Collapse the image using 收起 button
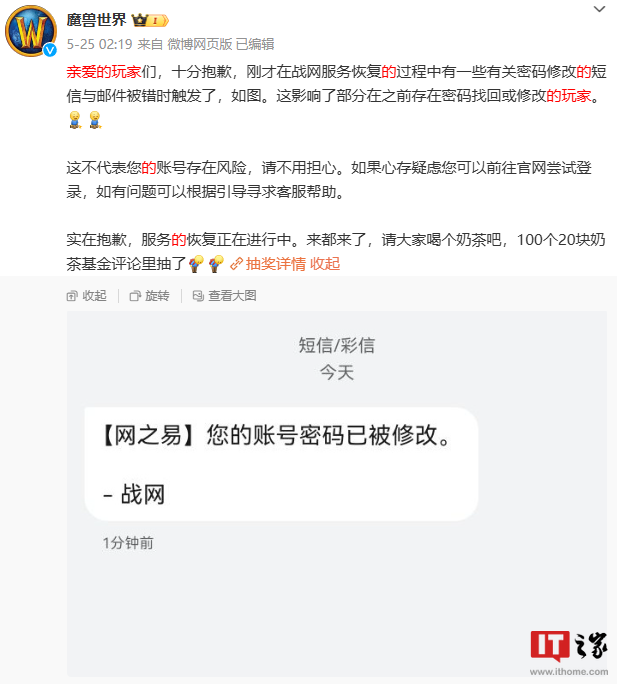The width and height of the screenshot is (617, 684). pos(87,296)
